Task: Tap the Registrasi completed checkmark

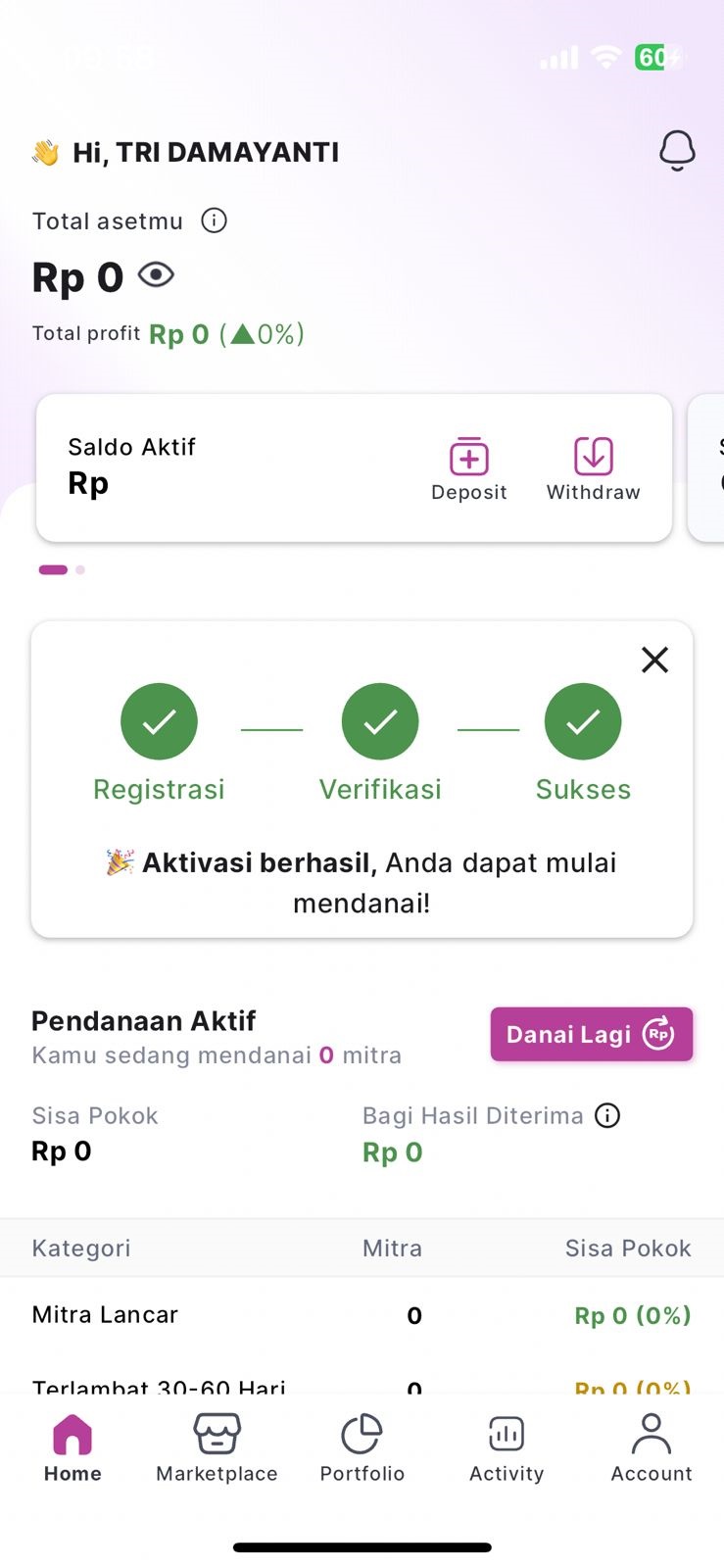Action: click(159, 721)
